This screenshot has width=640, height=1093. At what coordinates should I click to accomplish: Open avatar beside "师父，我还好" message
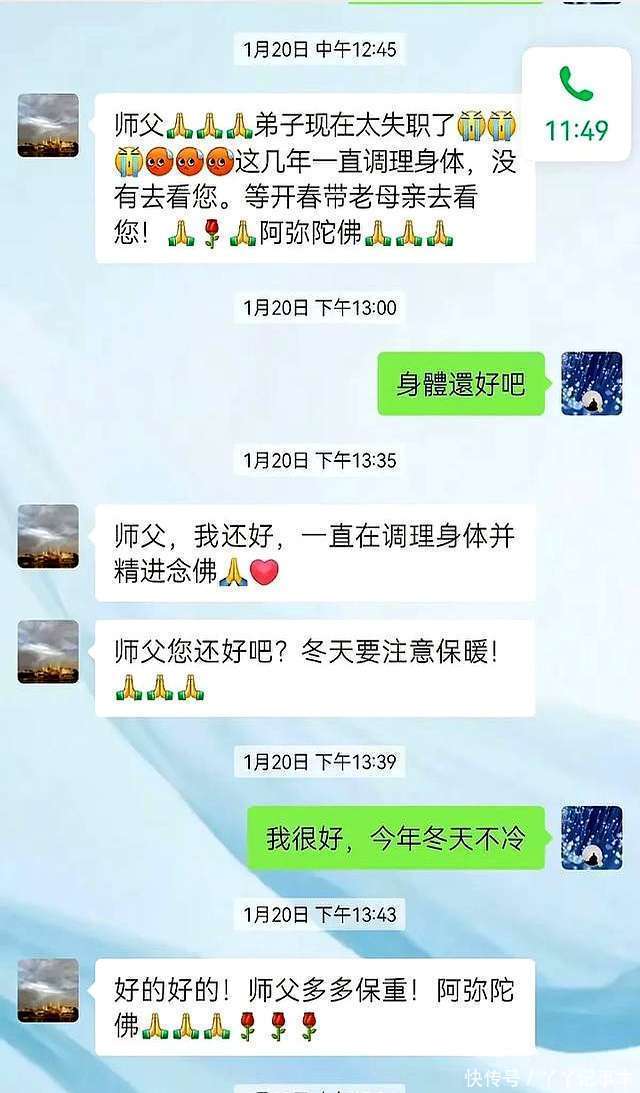pyautogui.click(x=48, y=536)
